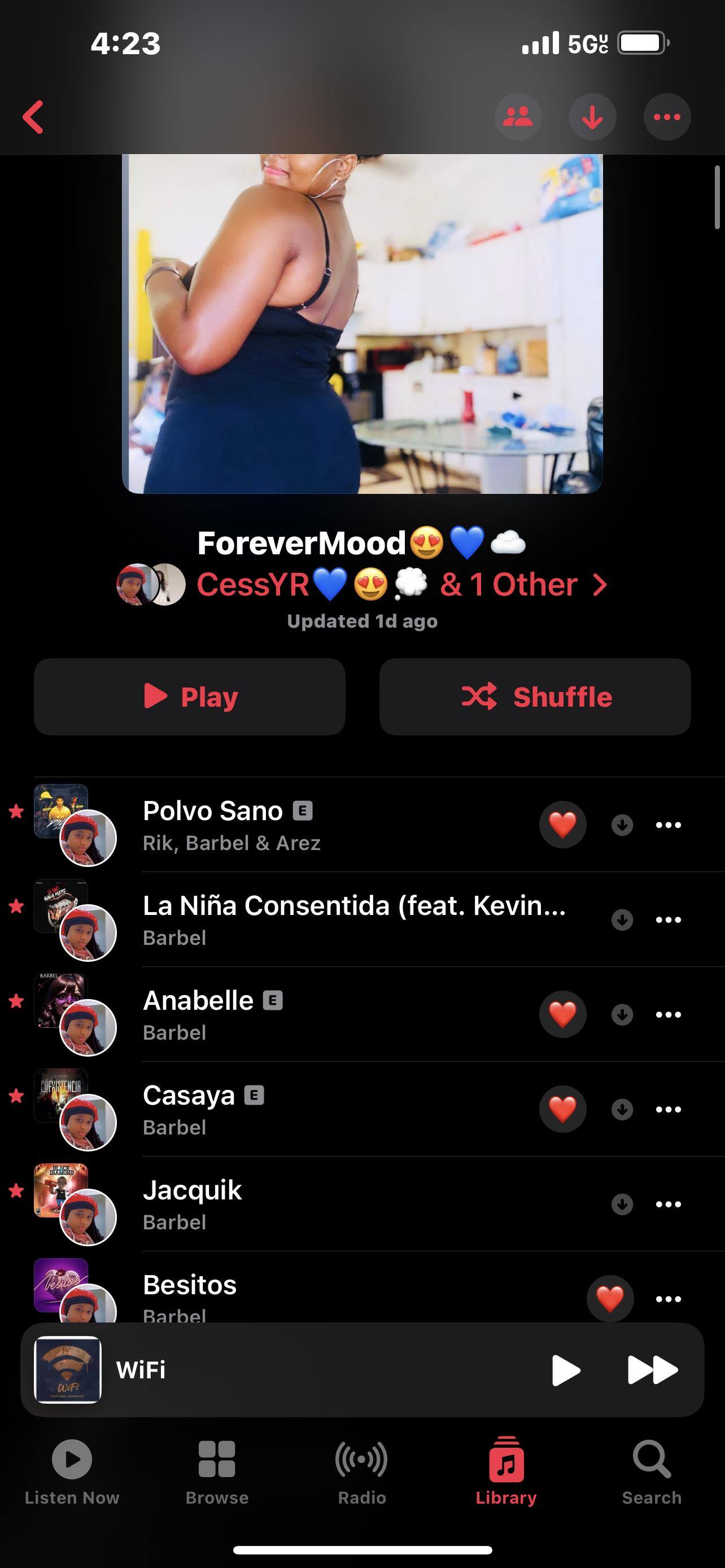This screenshot has width=725, height=1568.
Task: Open the playlist collaborators icon
Action: coord(518,117)
